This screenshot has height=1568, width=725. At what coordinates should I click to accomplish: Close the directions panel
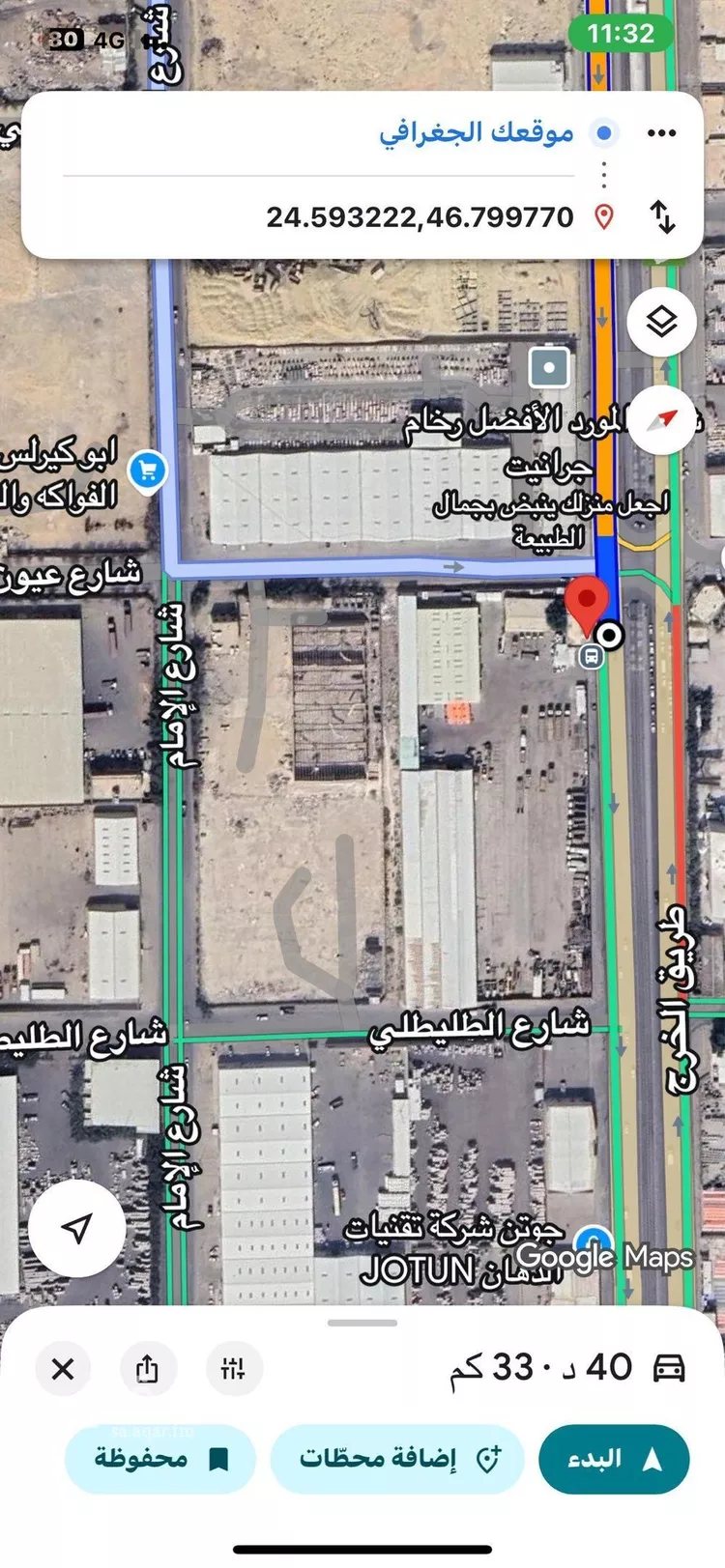pos(63,1368)
